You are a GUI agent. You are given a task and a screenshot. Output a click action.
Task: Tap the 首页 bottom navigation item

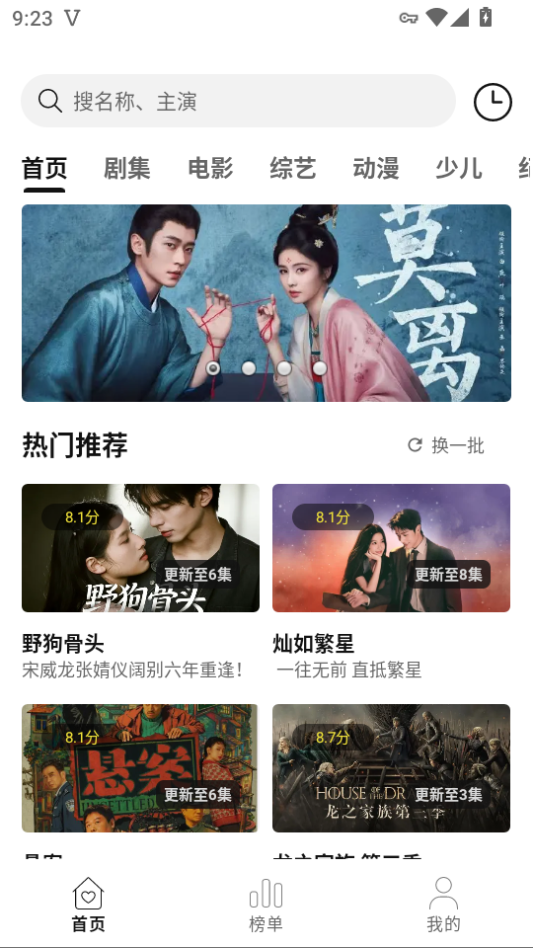pos(88,905)
